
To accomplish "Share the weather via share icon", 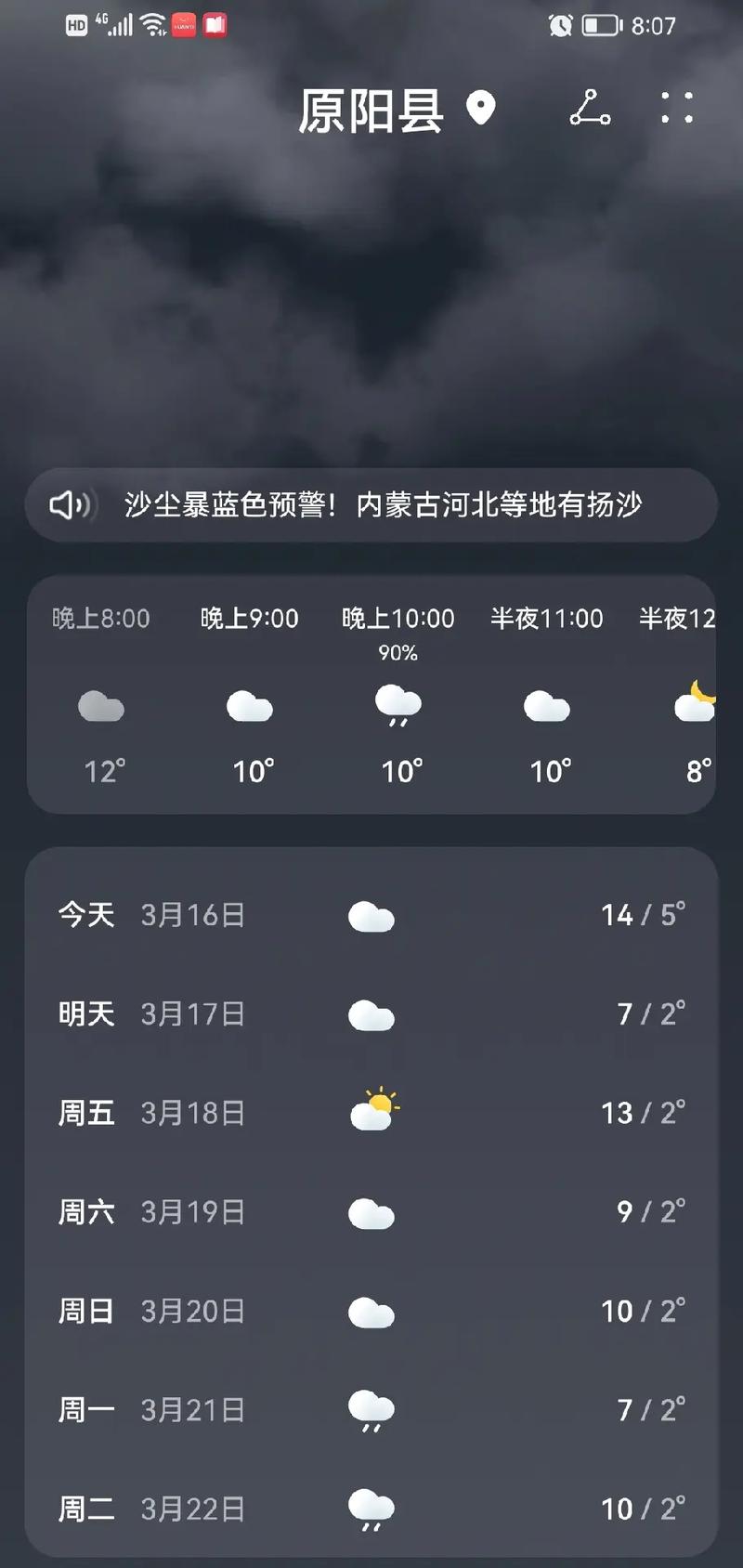I will pos(590,108).
